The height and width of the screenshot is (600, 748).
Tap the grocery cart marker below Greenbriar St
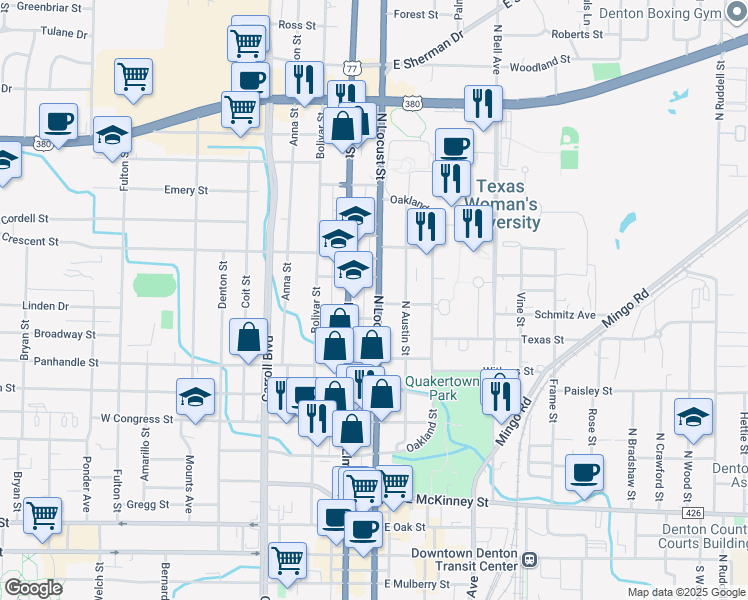point(134,78)
